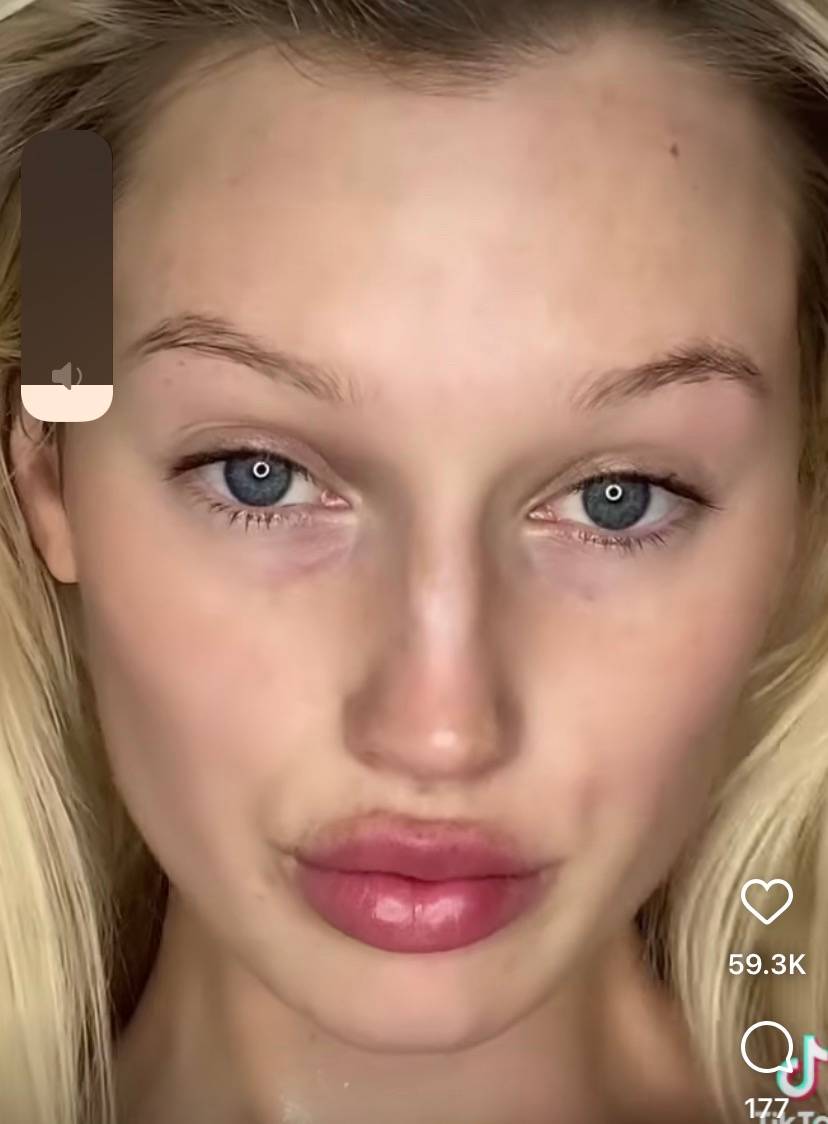Screen dimensions: 828x1124
Task: Open the comments bubble showing 177
Action: (x=765, y=1049)
